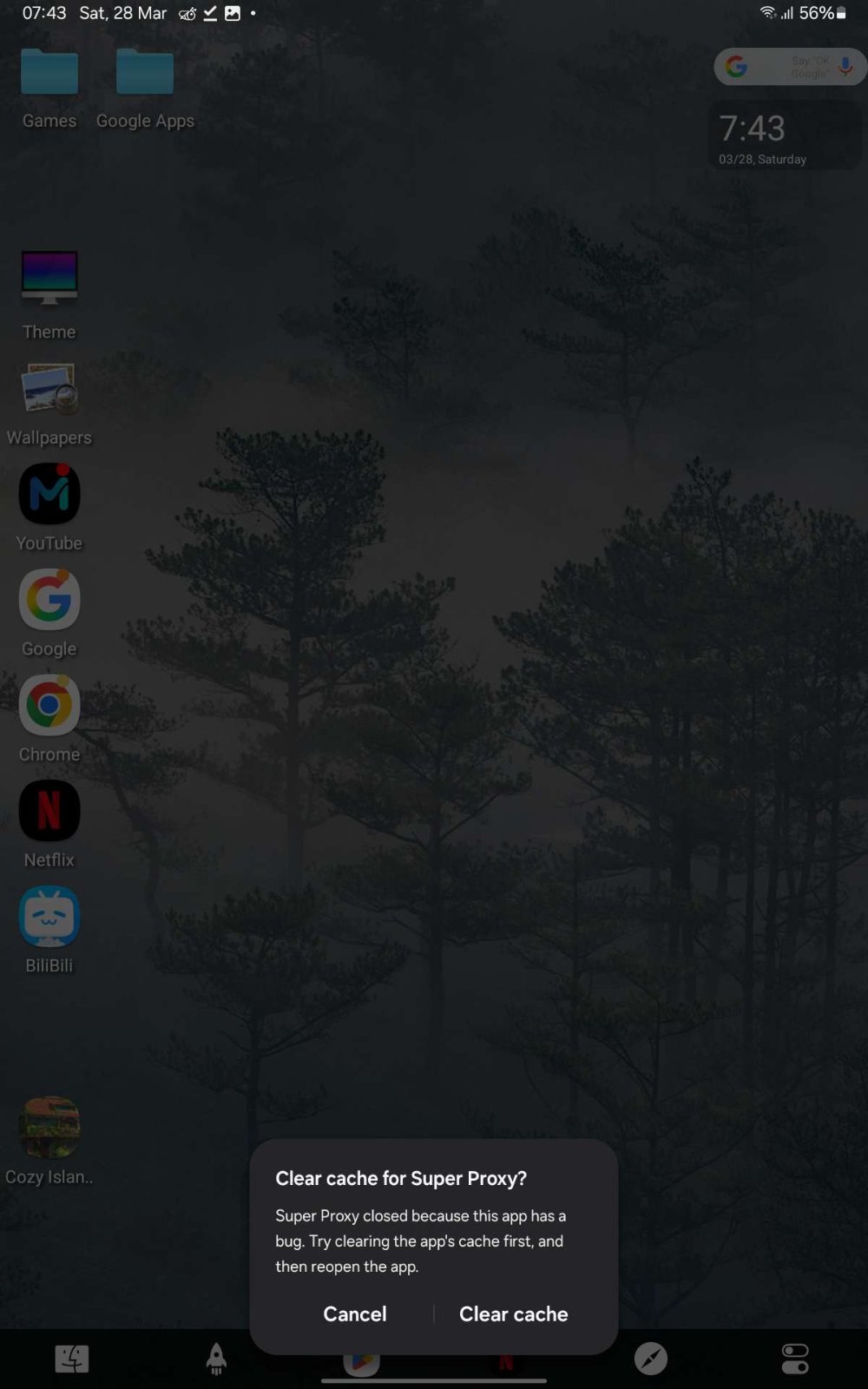Open the Google app
The width and height of the screenshot is (868, 1389).
(x=49, y=599)
